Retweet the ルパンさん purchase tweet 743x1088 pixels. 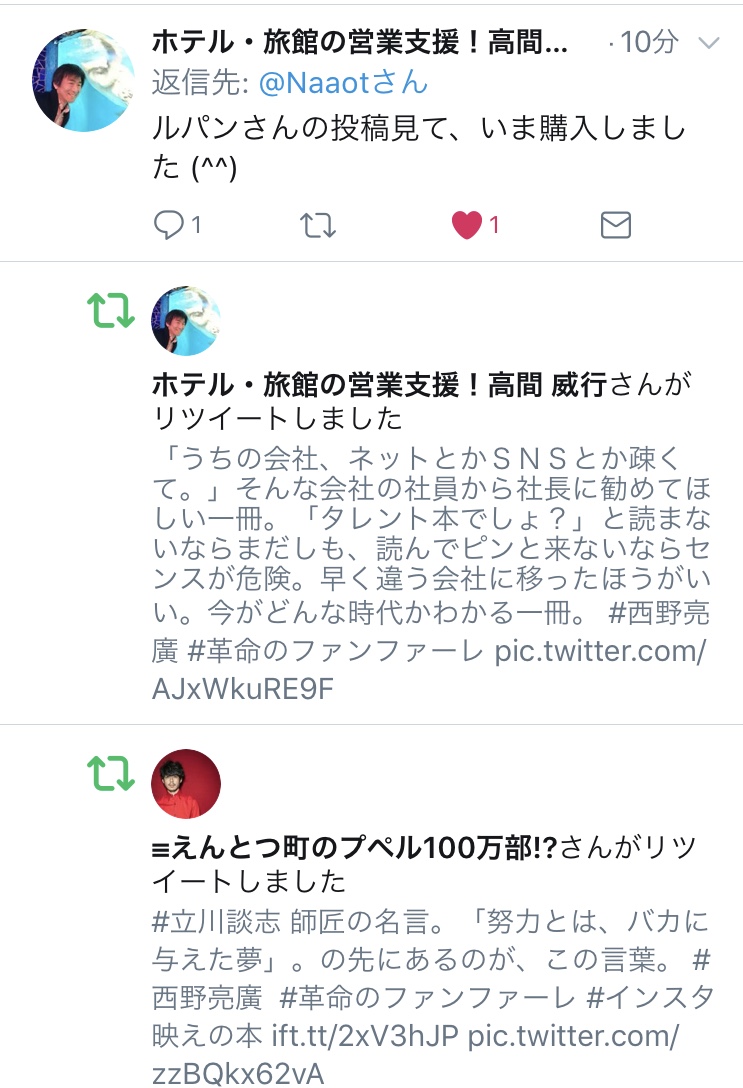[318, 226]
